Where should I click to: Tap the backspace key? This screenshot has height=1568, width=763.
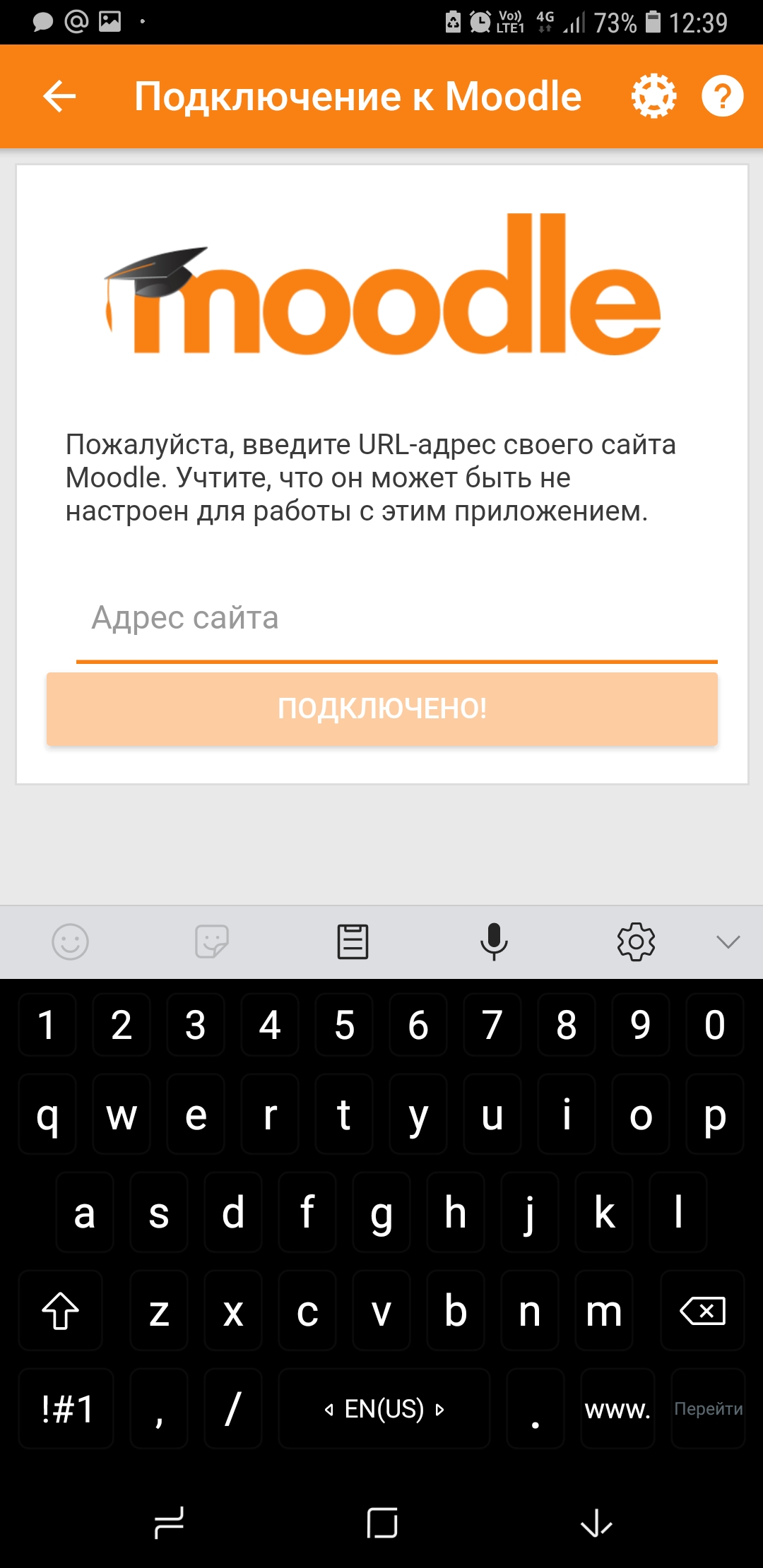pos(702,1311)
